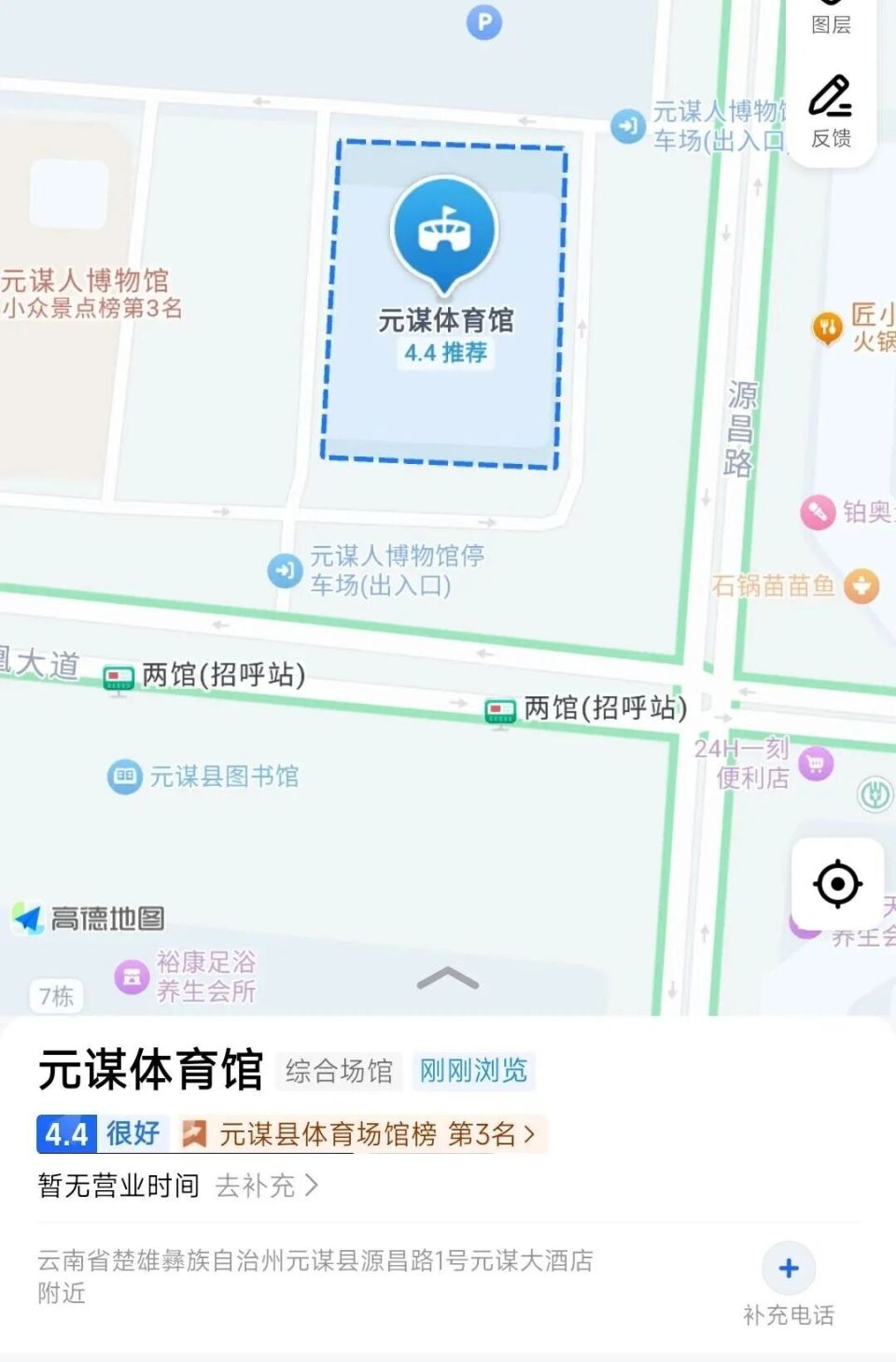This screenshot has width=896, height=1362.
Task: Click the 裕康足浴养生会所 massage icon
Action: point(132,976)
